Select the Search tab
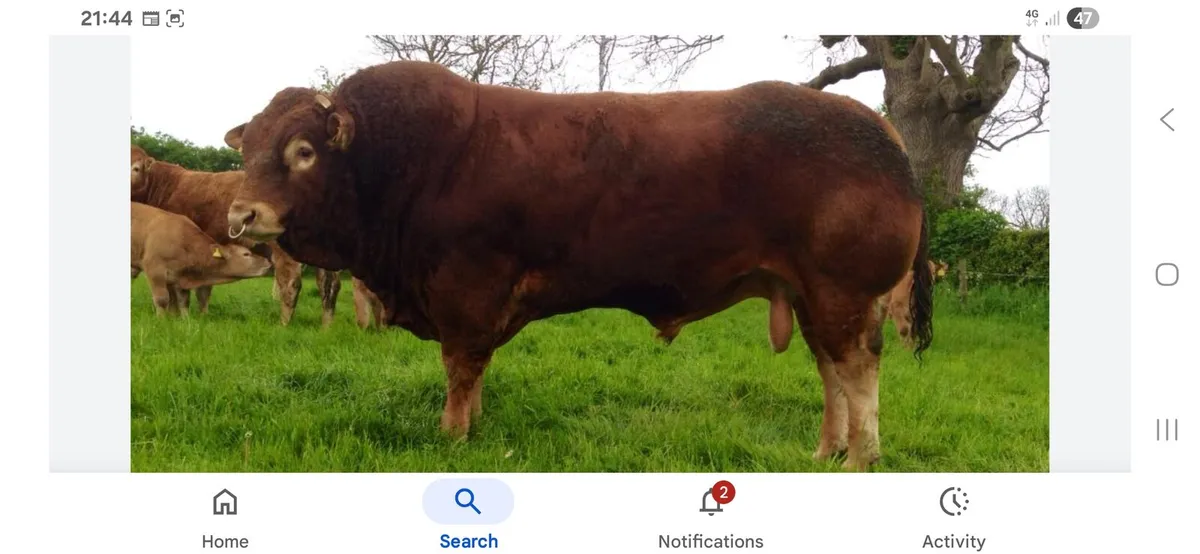This screenshot has width=1200, height=554. coord(468,518)
